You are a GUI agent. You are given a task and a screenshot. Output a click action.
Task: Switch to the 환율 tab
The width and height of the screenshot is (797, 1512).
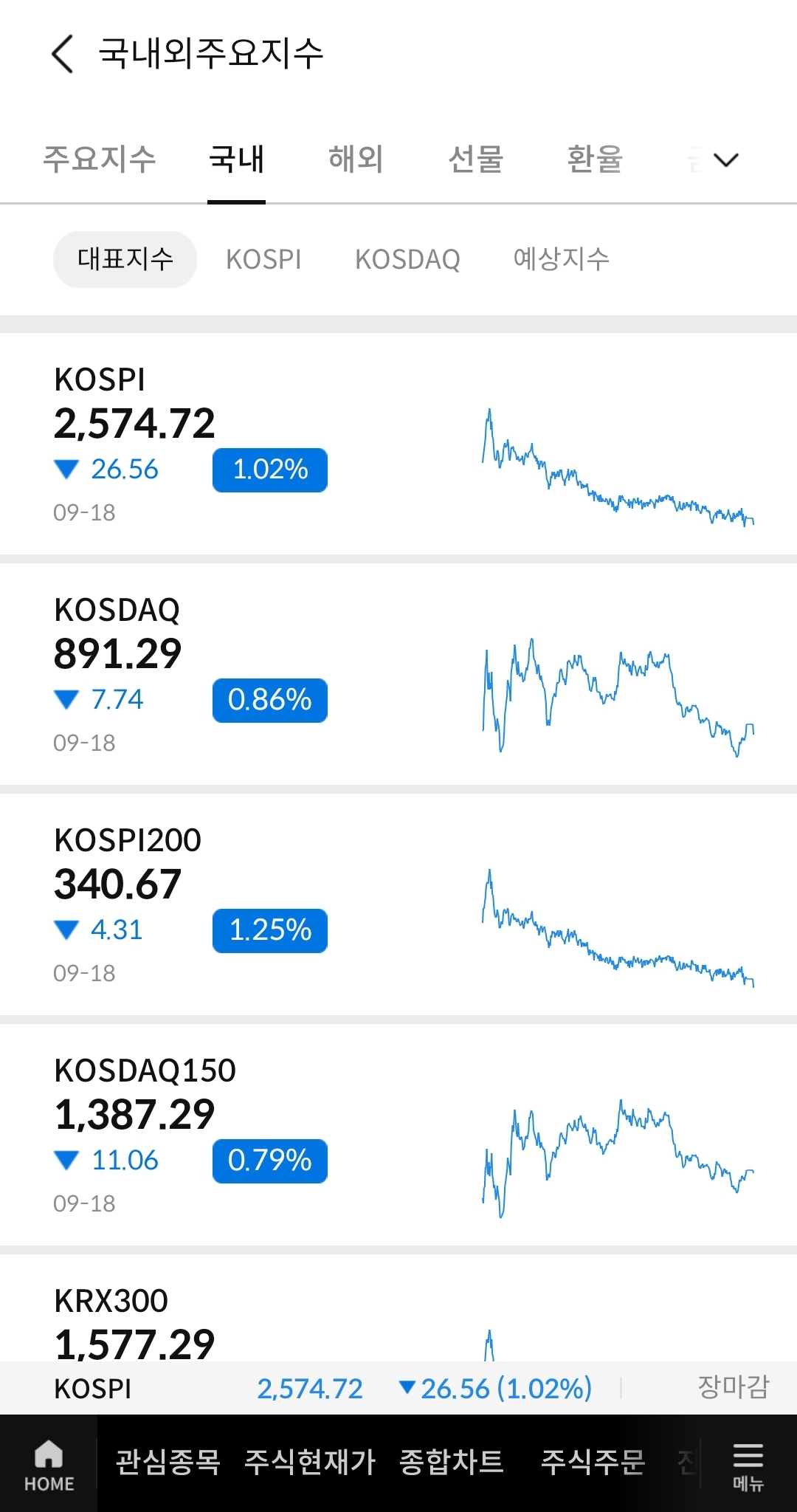coord(595,159)
